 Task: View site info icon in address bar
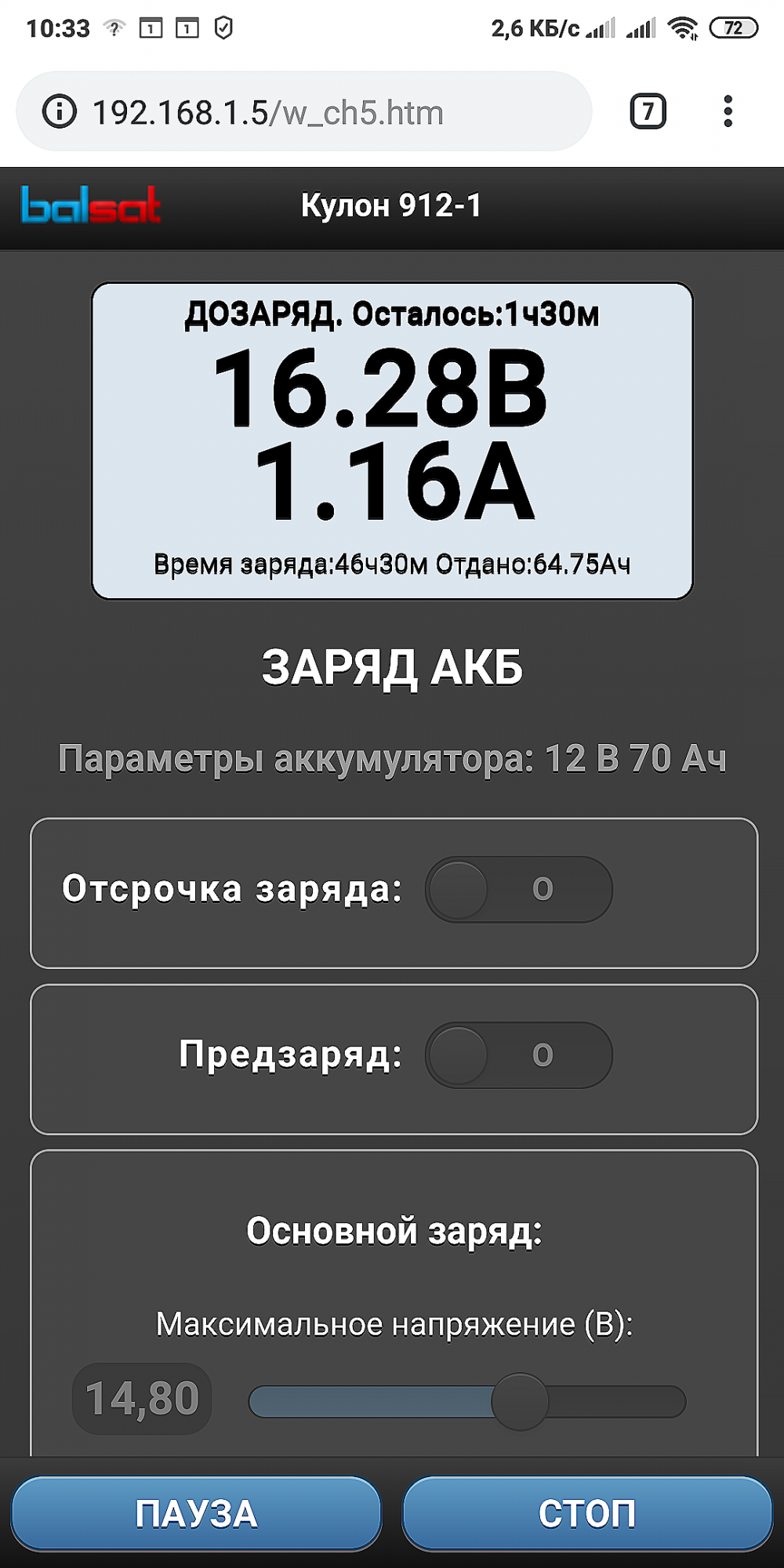point(59,111)
